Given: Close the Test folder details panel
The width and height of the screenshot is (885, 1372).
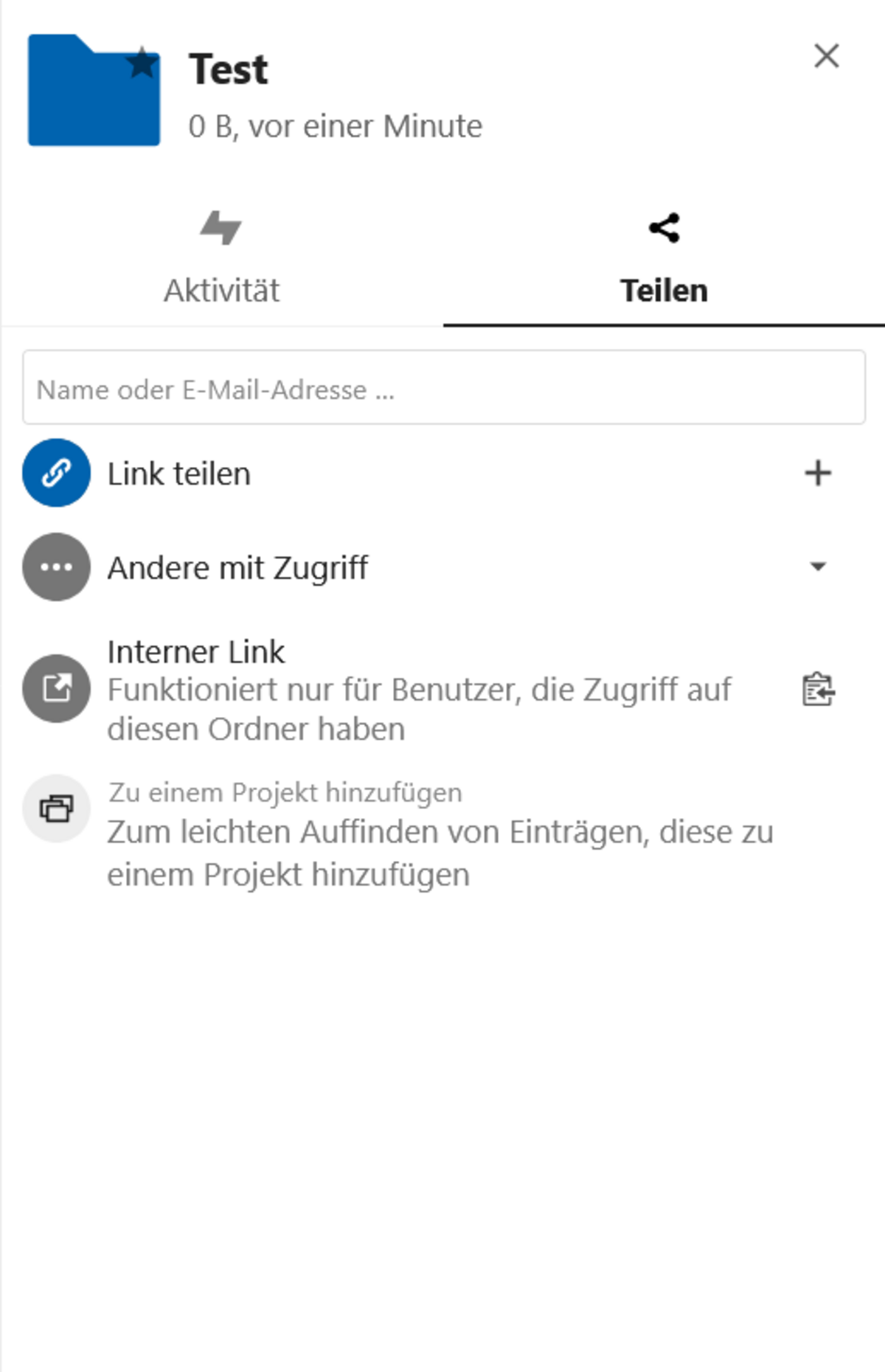Looking at the screenshot, I should click(x=826, y=56).
